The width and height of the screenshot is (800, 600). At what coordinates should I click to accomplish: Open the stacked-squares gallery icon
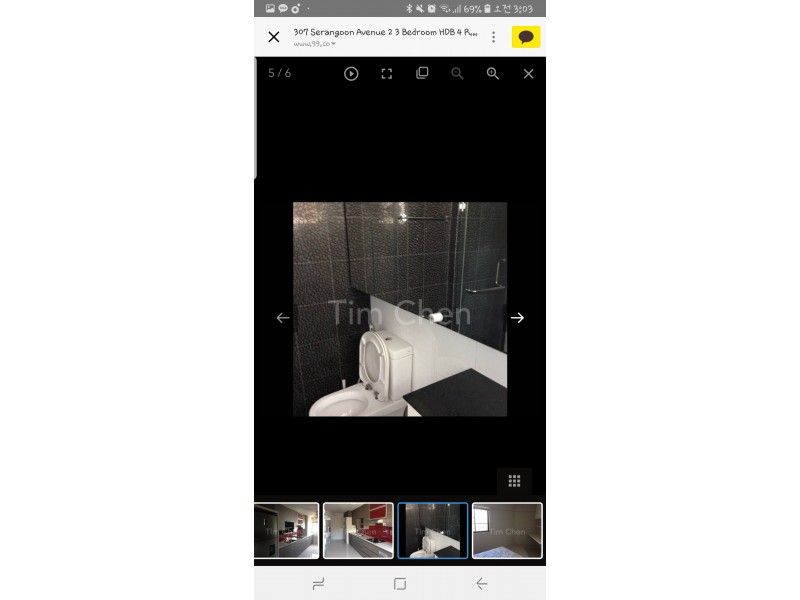[422, 73]
